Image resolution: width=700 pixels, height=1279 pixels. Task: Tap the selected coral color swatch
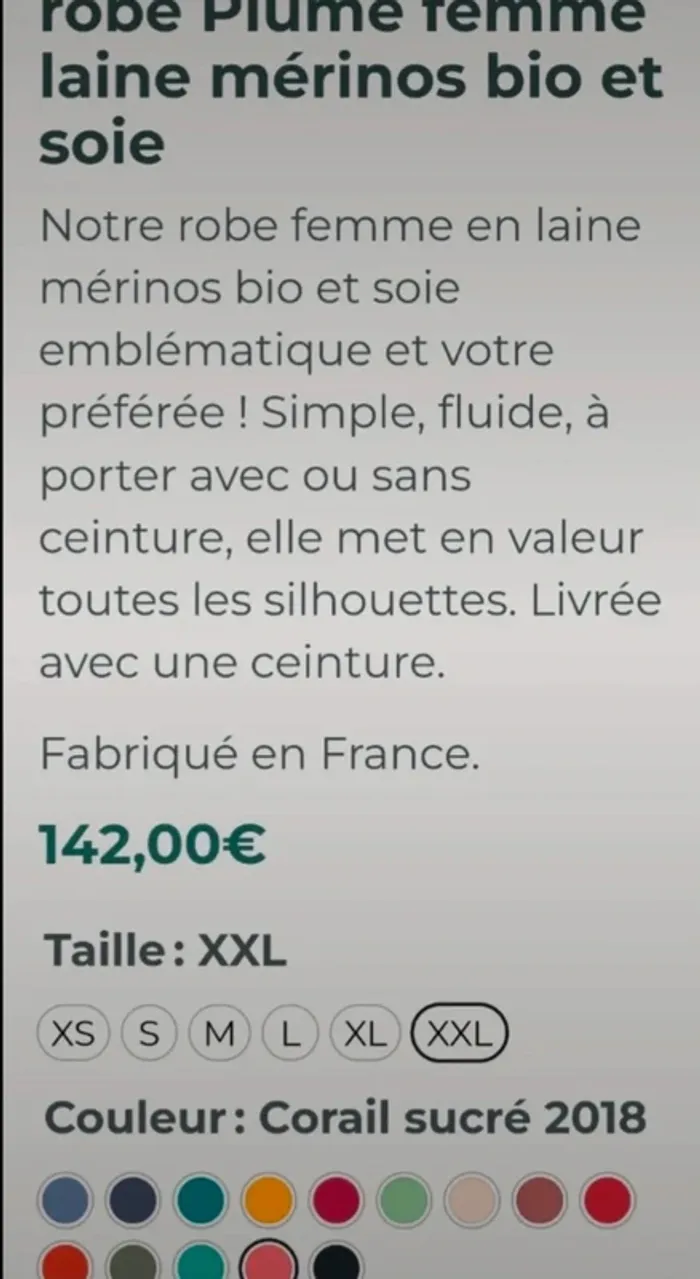[x=268, y=1264]
